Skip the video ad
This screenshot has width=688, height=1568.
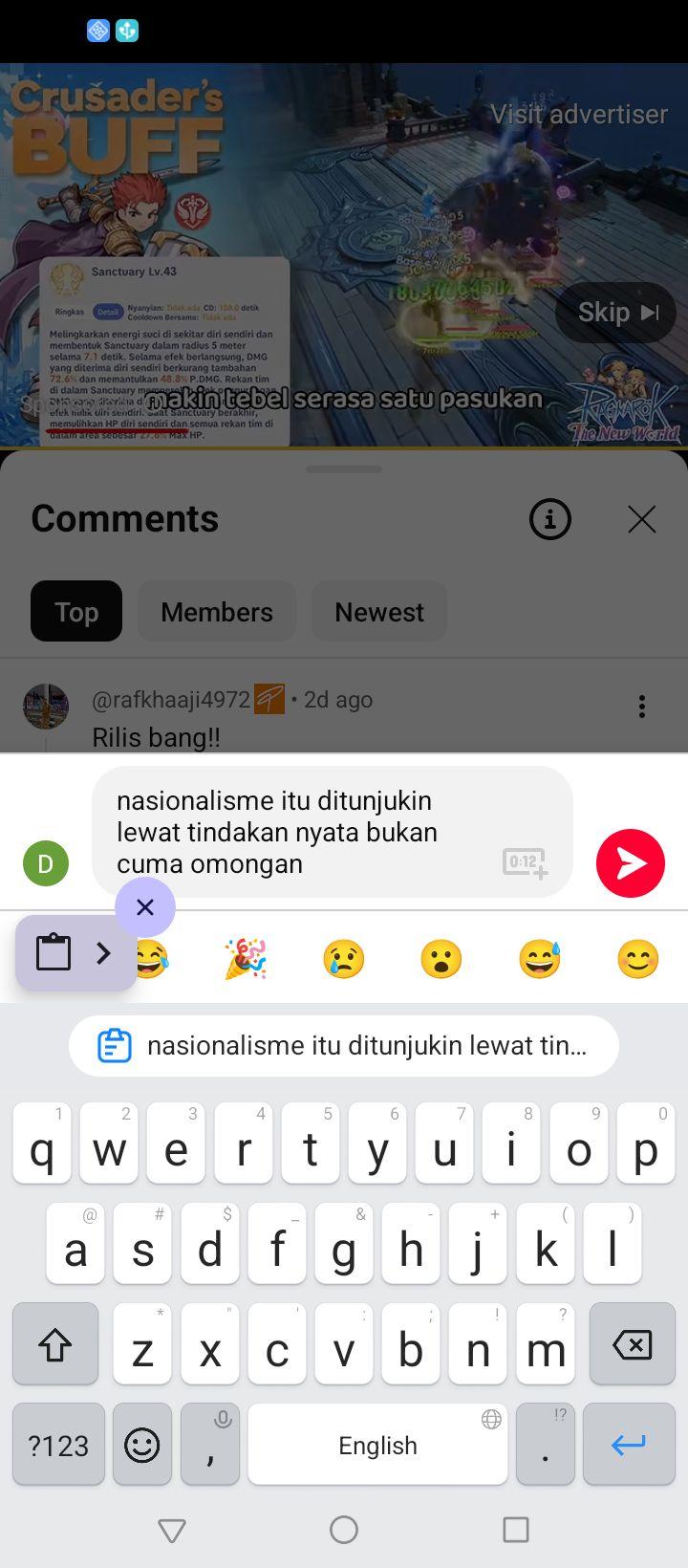point(616,313)
